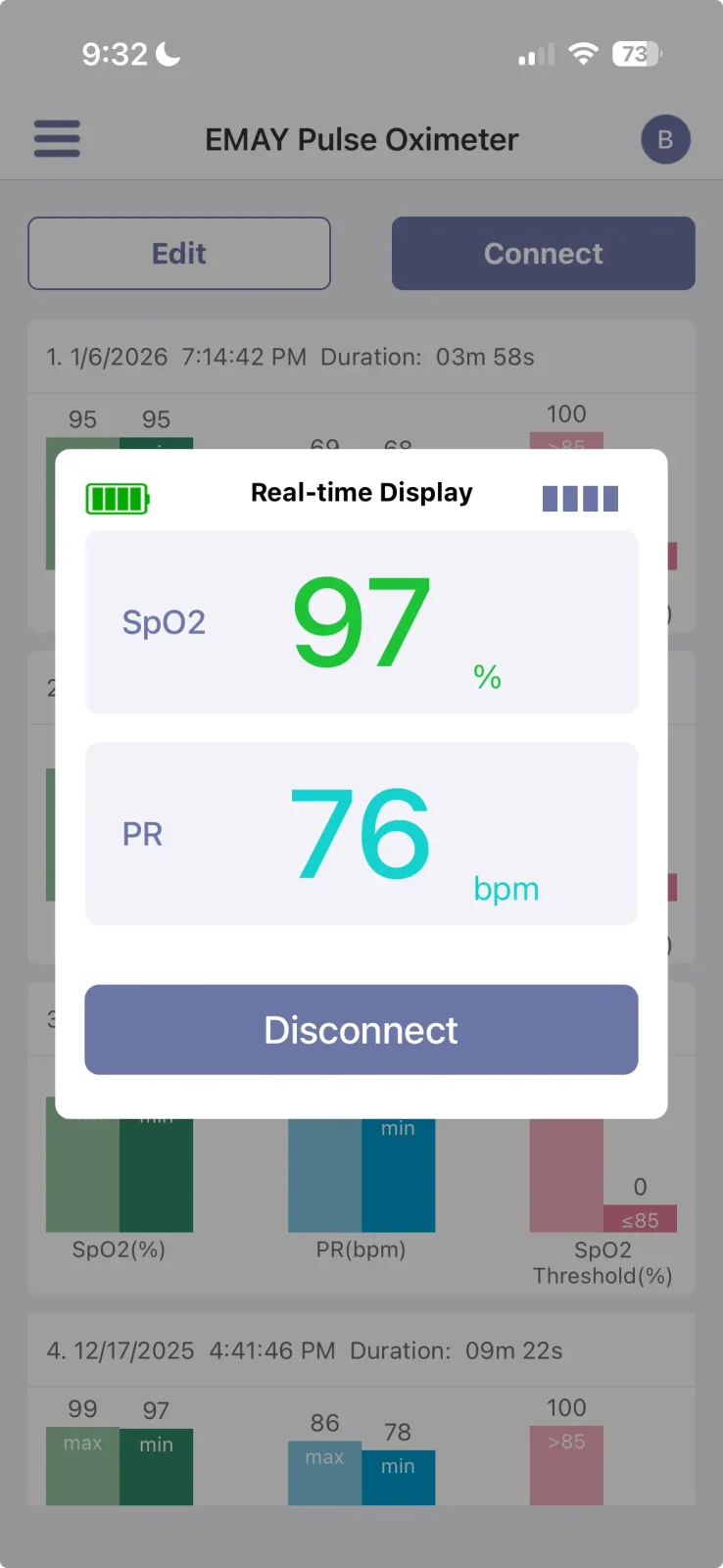Open the Real-time Display dialog title
Image resolution: width=723 pixels, height=1568 pixels.
[x=361, y=492]
